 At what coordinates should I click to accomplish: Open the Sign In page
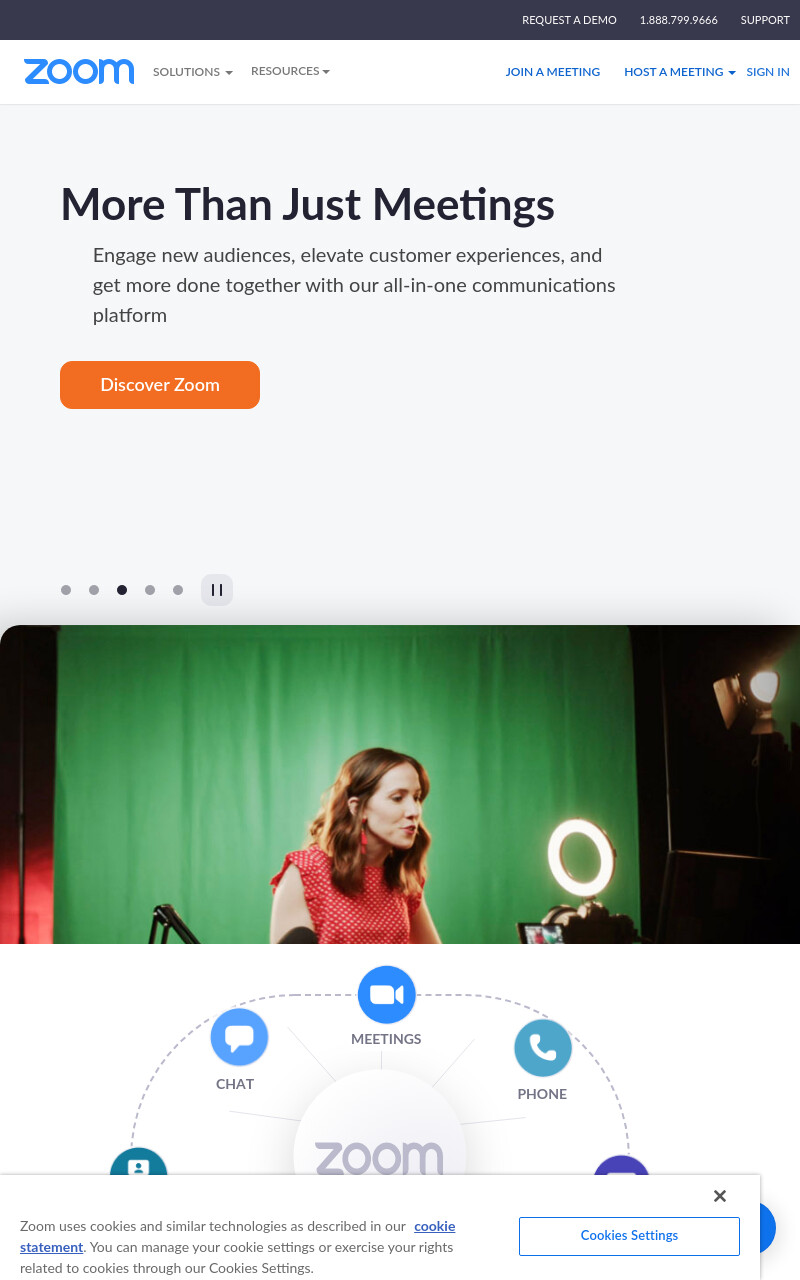tap(768, 72)
